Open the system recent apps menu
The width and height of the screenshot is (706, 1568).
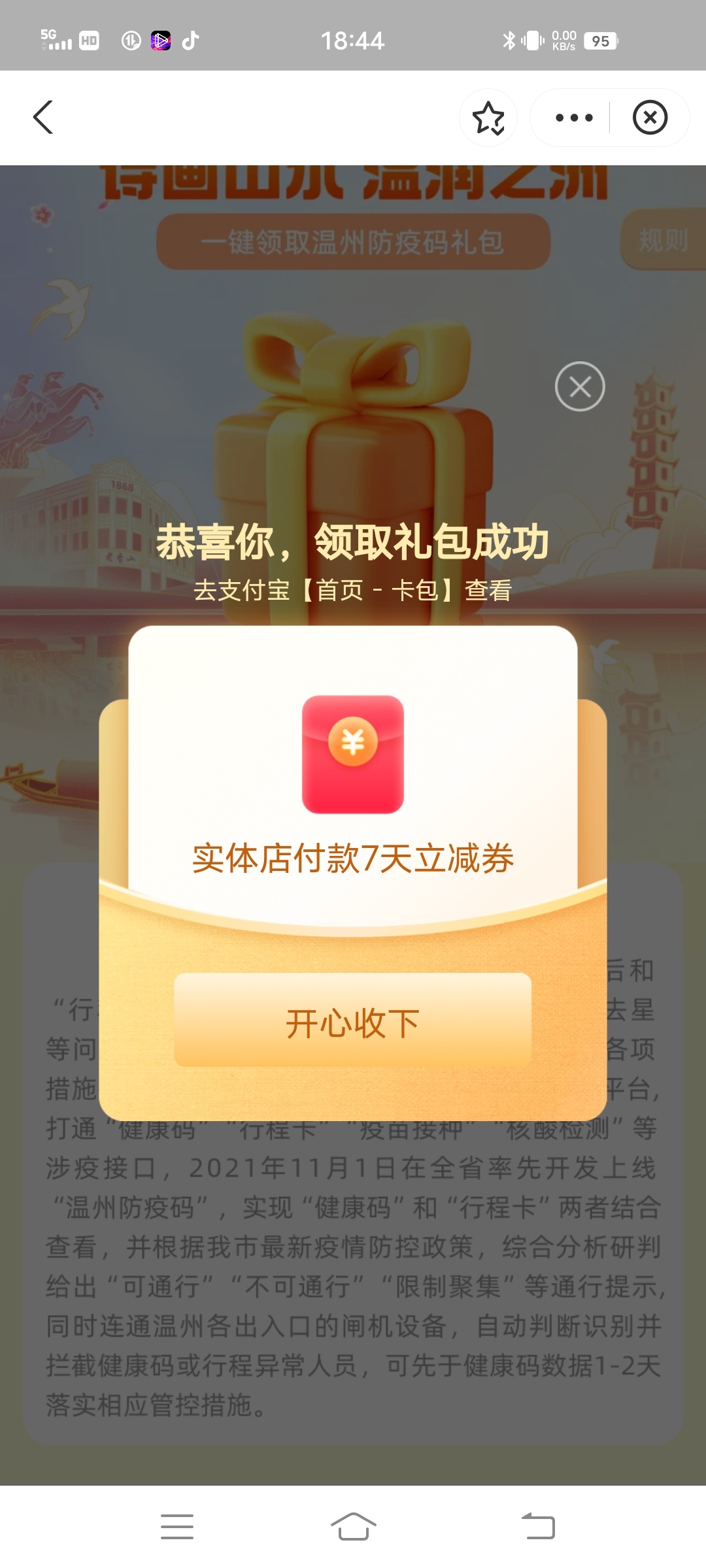pos(177,1526)
